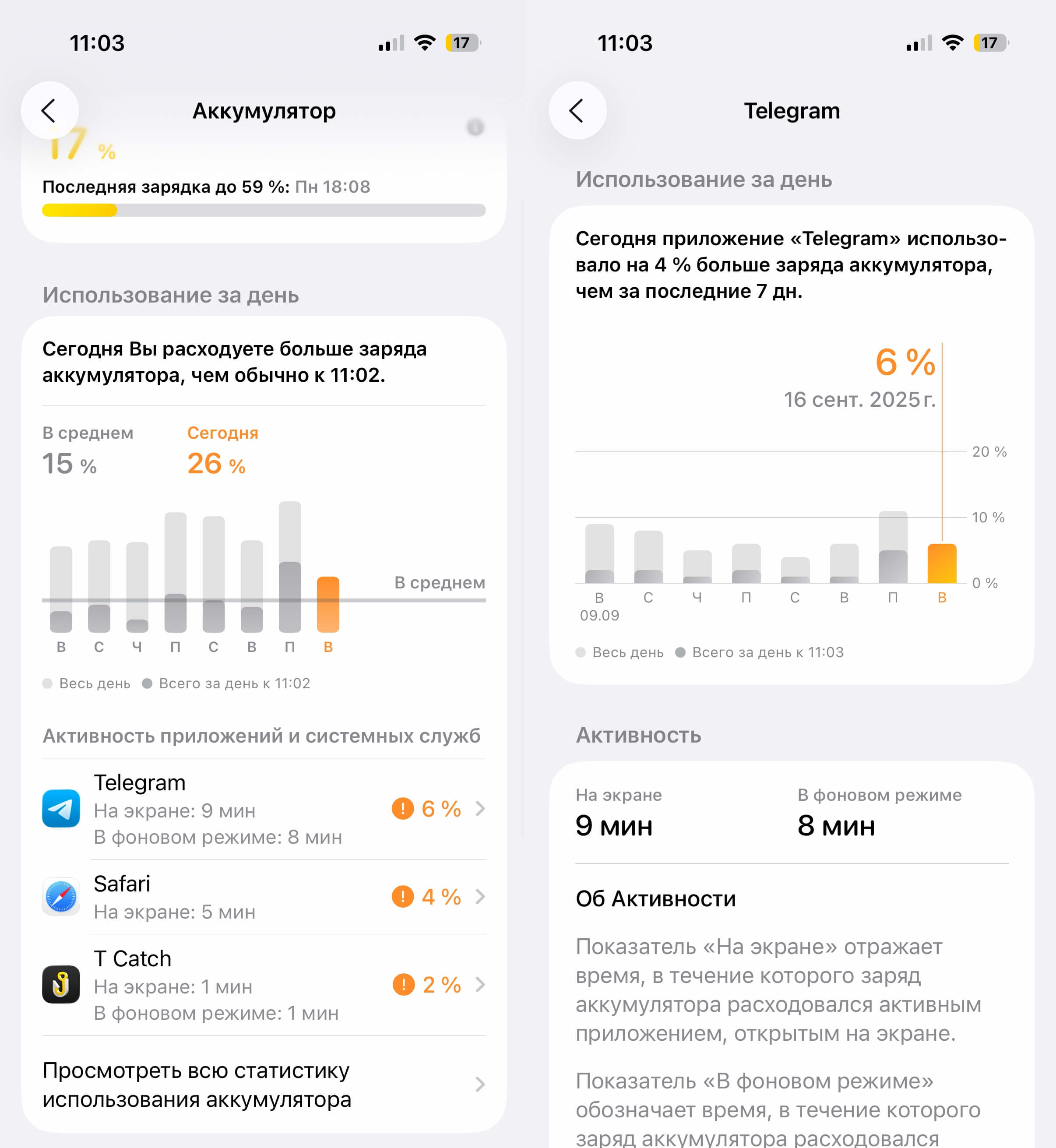The height and width of the screenshot is (1148, 1056).
Task: Go back from the Аккумулятор screen
Action: (50, 110)
